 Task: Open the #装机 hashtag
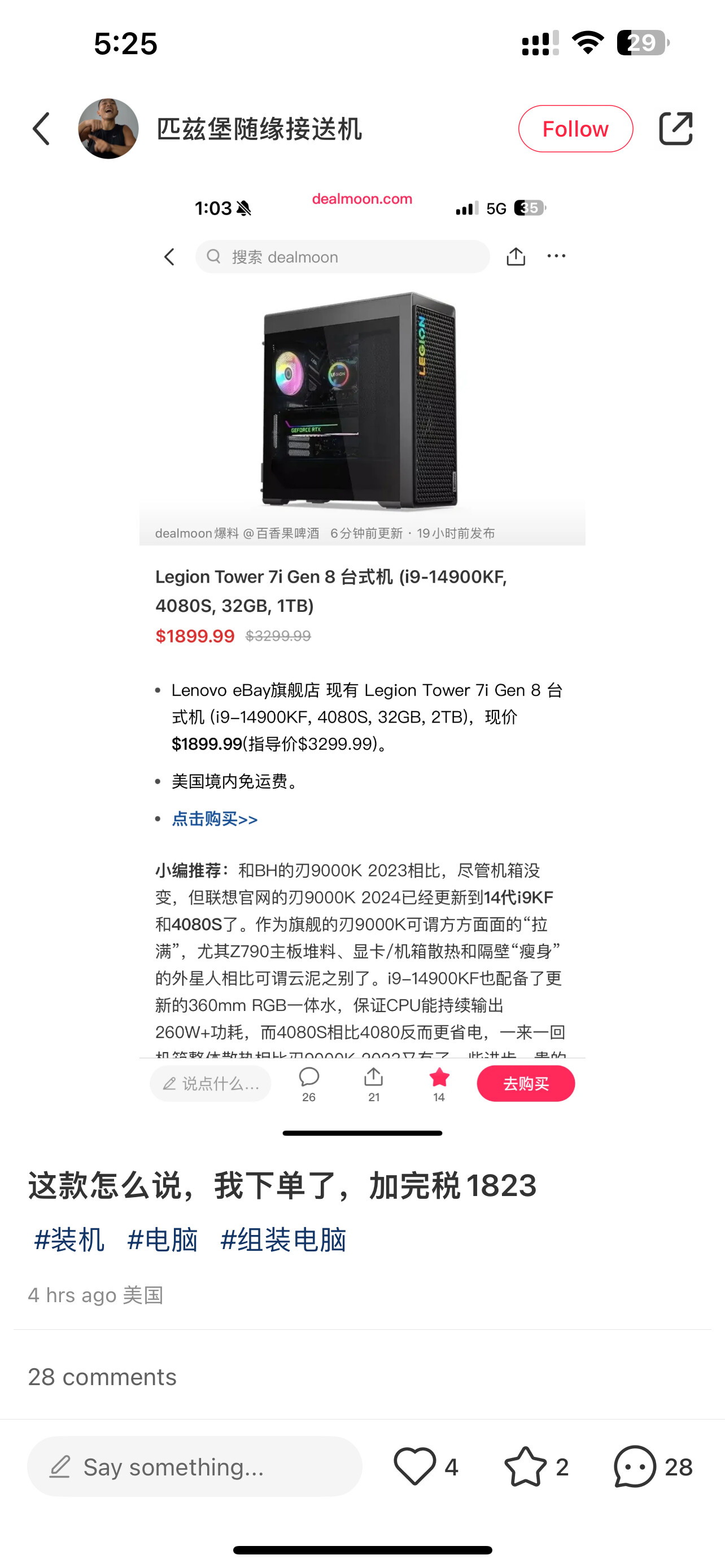coord(69,1240)
